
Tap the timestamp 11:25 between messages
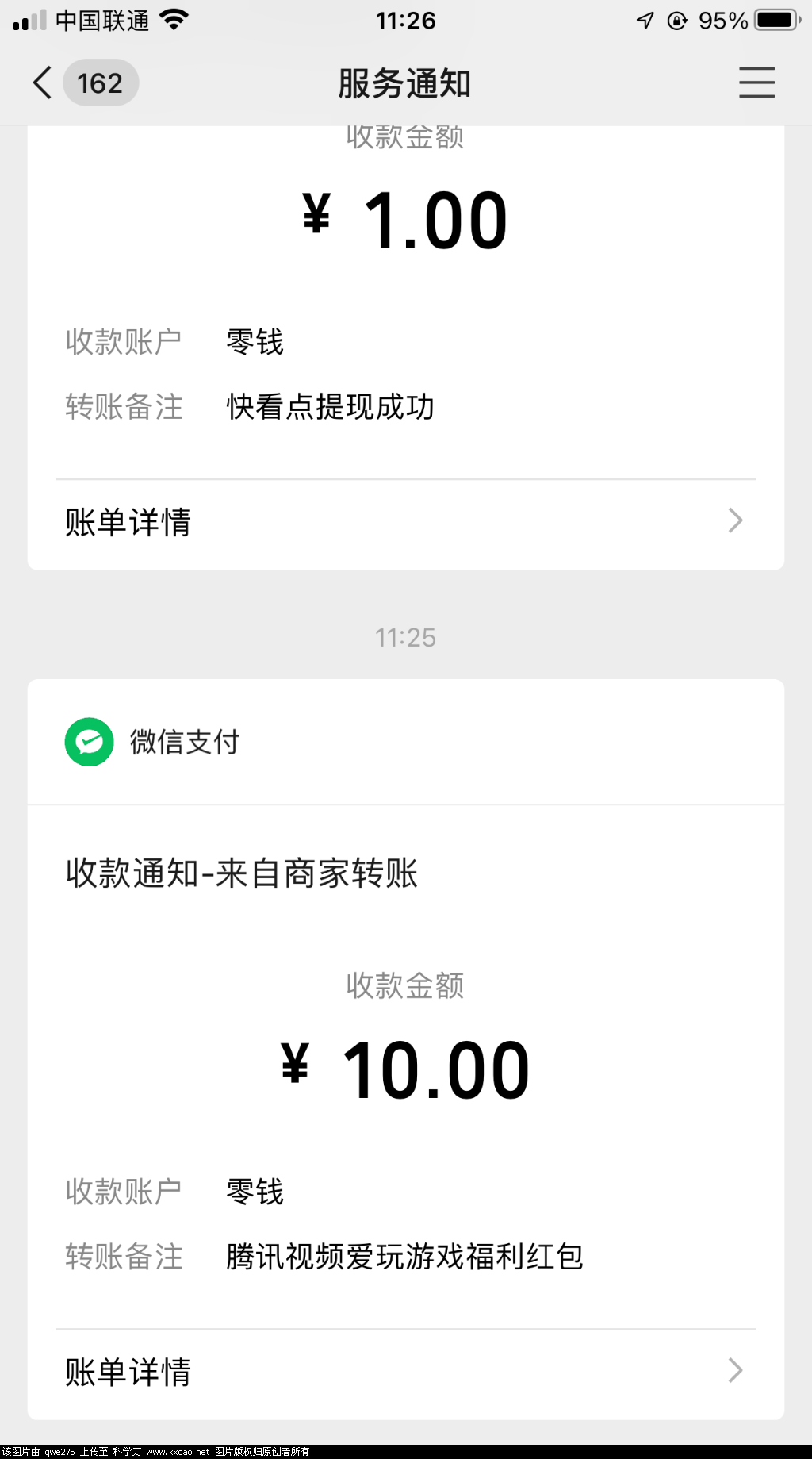point(406,636)
